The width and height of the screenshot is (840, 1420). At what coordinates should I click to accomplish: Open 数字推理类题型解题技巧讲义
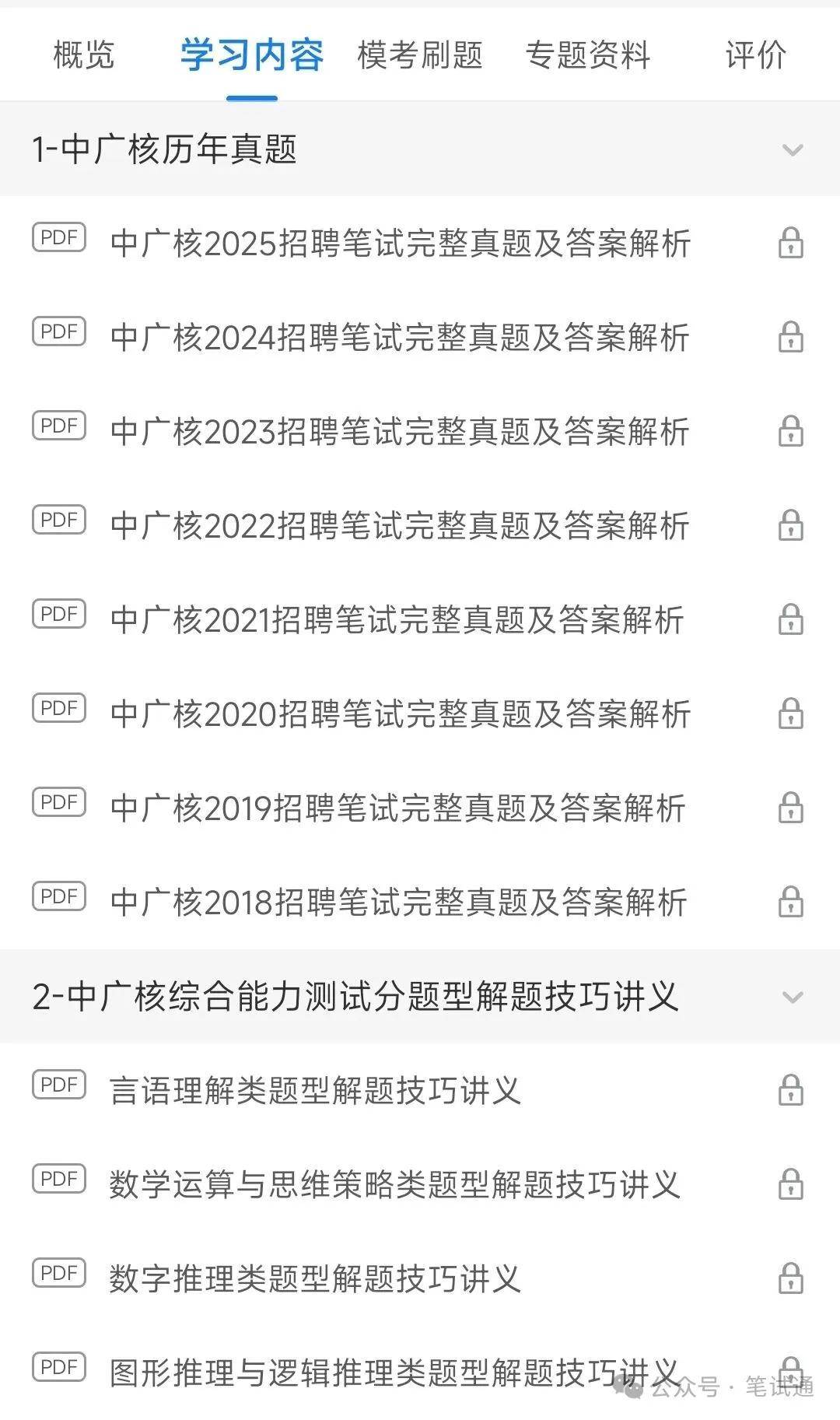click(420, 1279)
